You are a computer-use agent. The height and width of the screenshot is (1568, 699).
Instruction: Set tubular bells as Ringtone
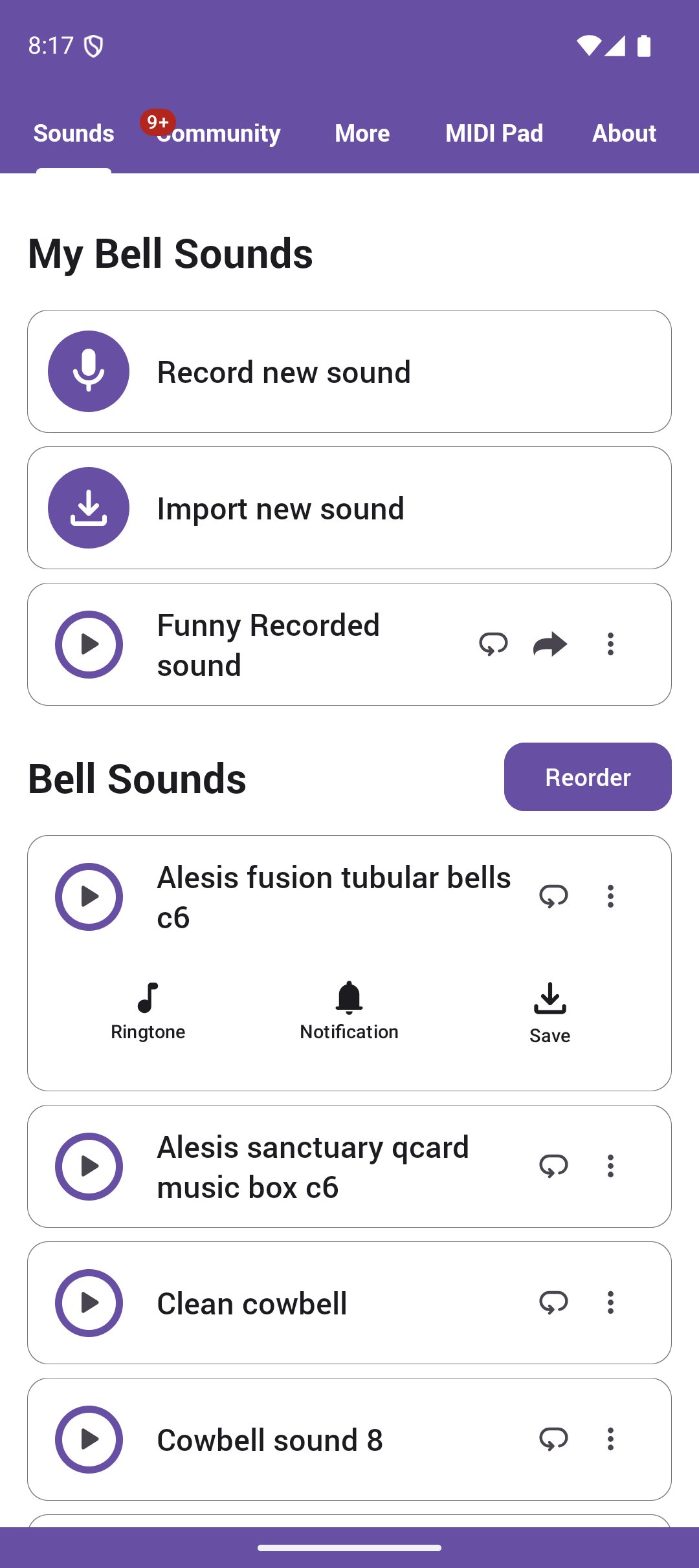[148, 1011]
